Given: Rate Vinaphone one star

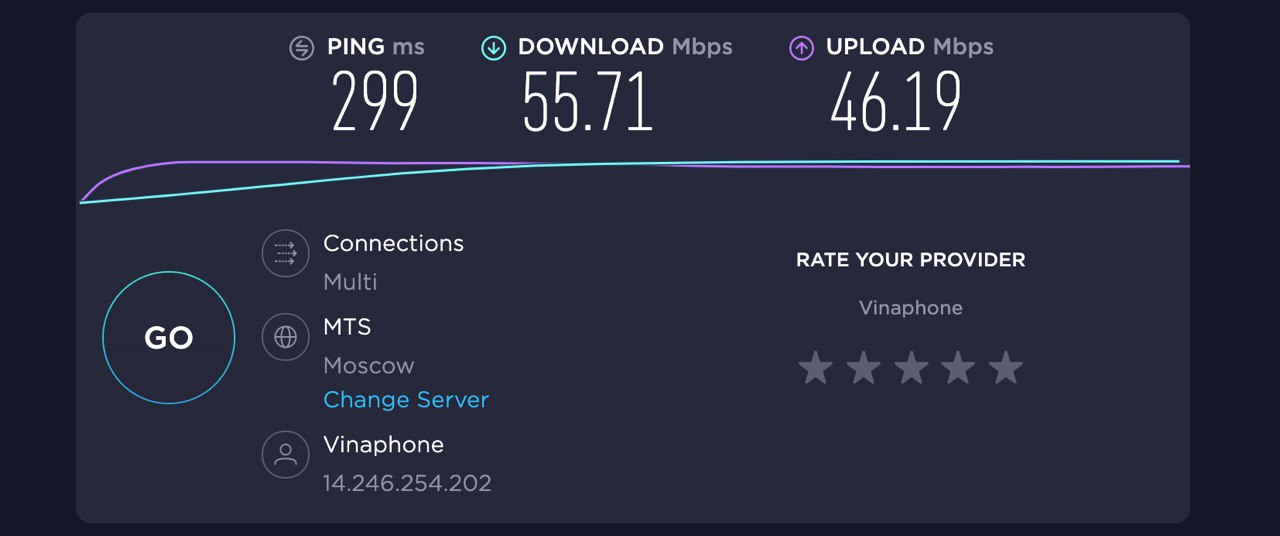Looking at the screenshot, I should [x=816, y=368].
